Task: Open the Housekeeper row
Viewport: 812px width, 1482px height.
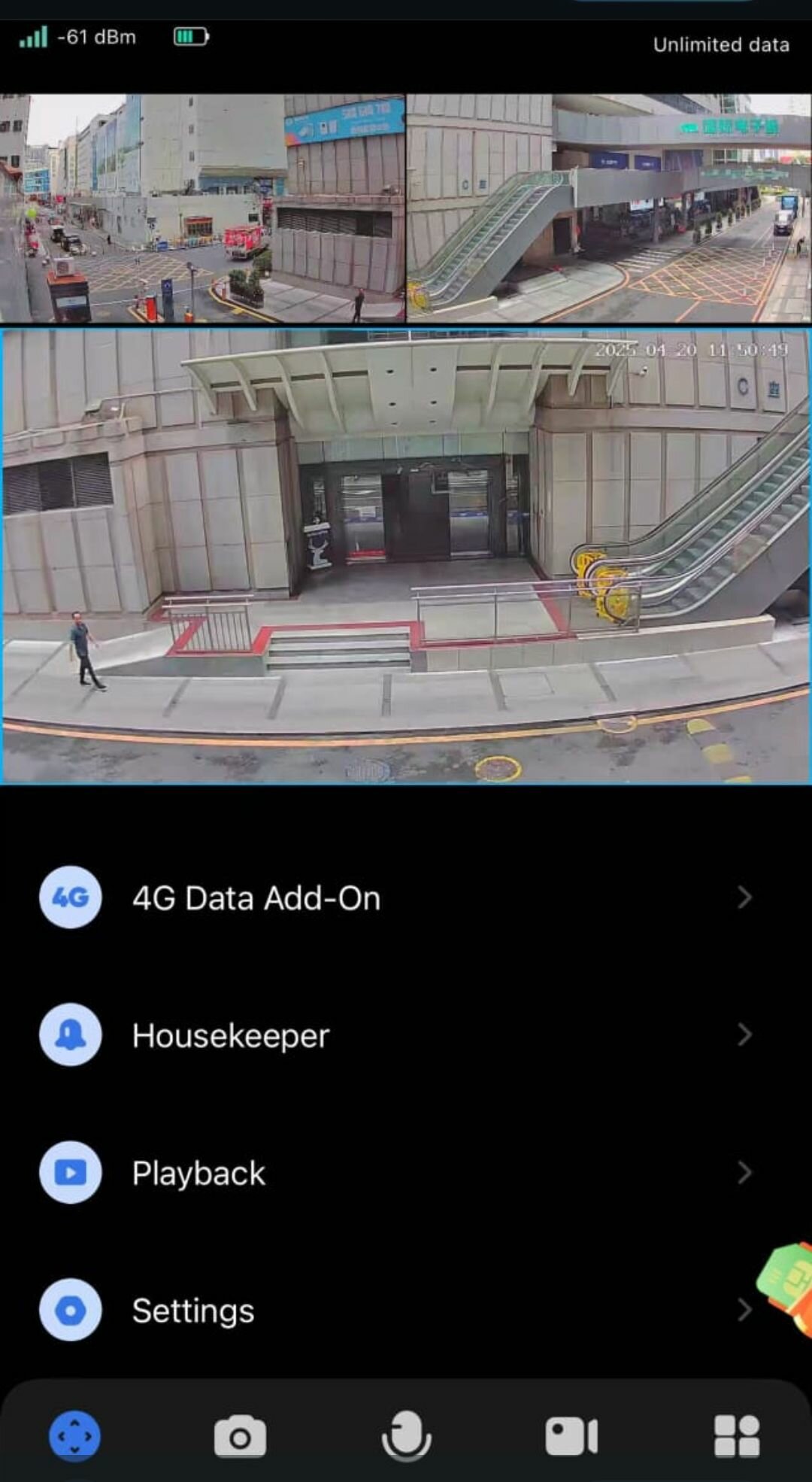Action: [398, 1035]
